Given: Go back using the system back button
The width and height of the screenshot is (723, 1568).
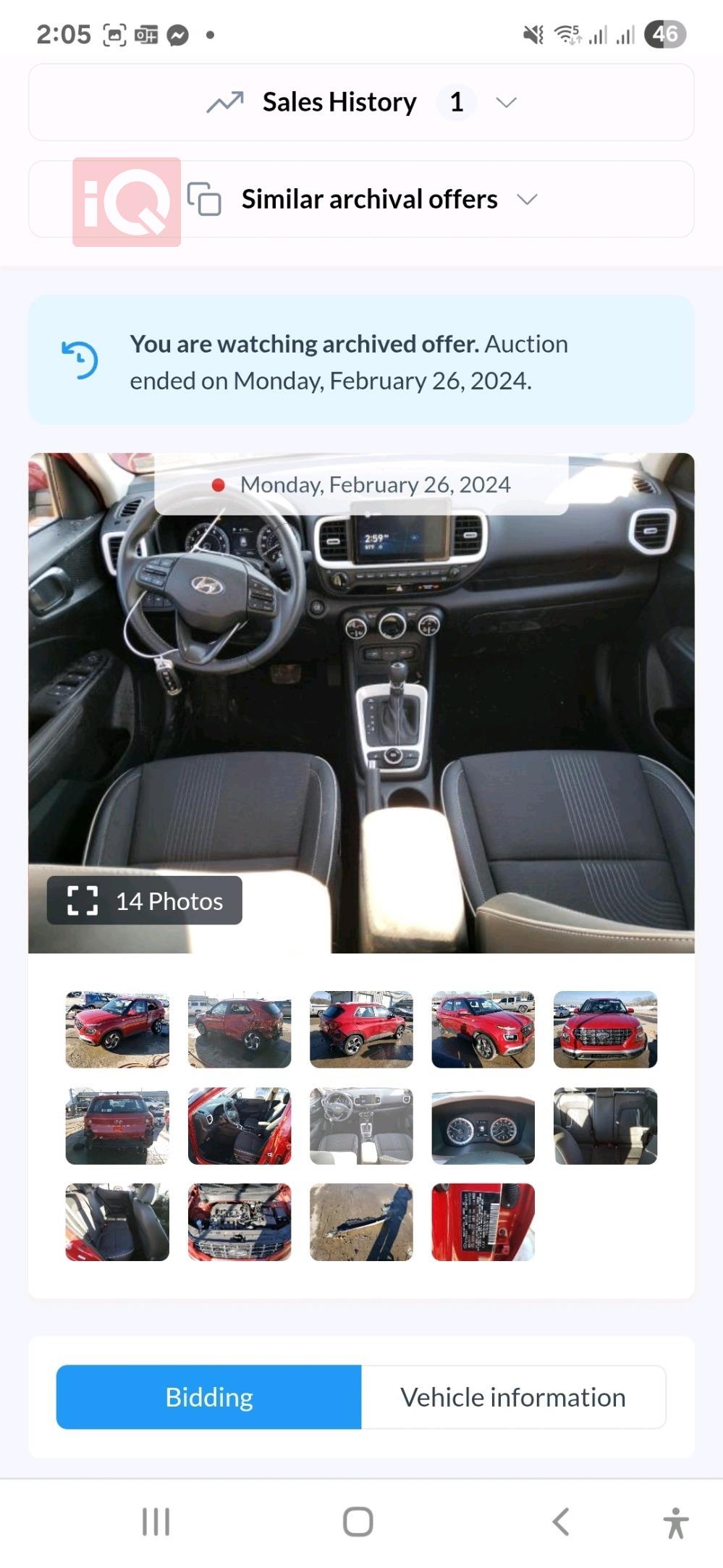Looking at the screenshot, I should [560, 1522].
